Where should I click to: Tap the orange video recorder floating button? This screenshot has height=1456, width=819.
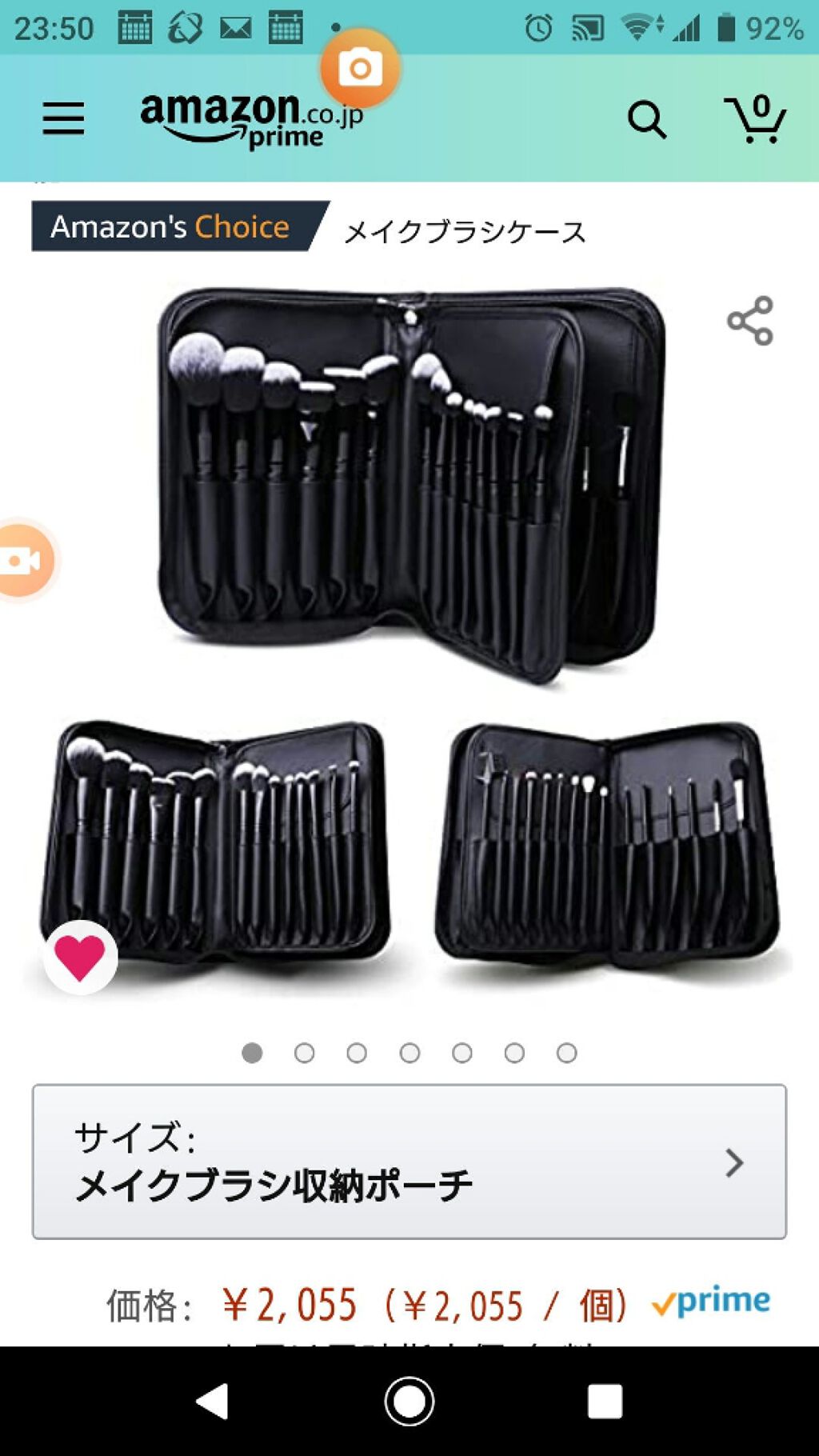pyautogui.click(x=24, y=560)
